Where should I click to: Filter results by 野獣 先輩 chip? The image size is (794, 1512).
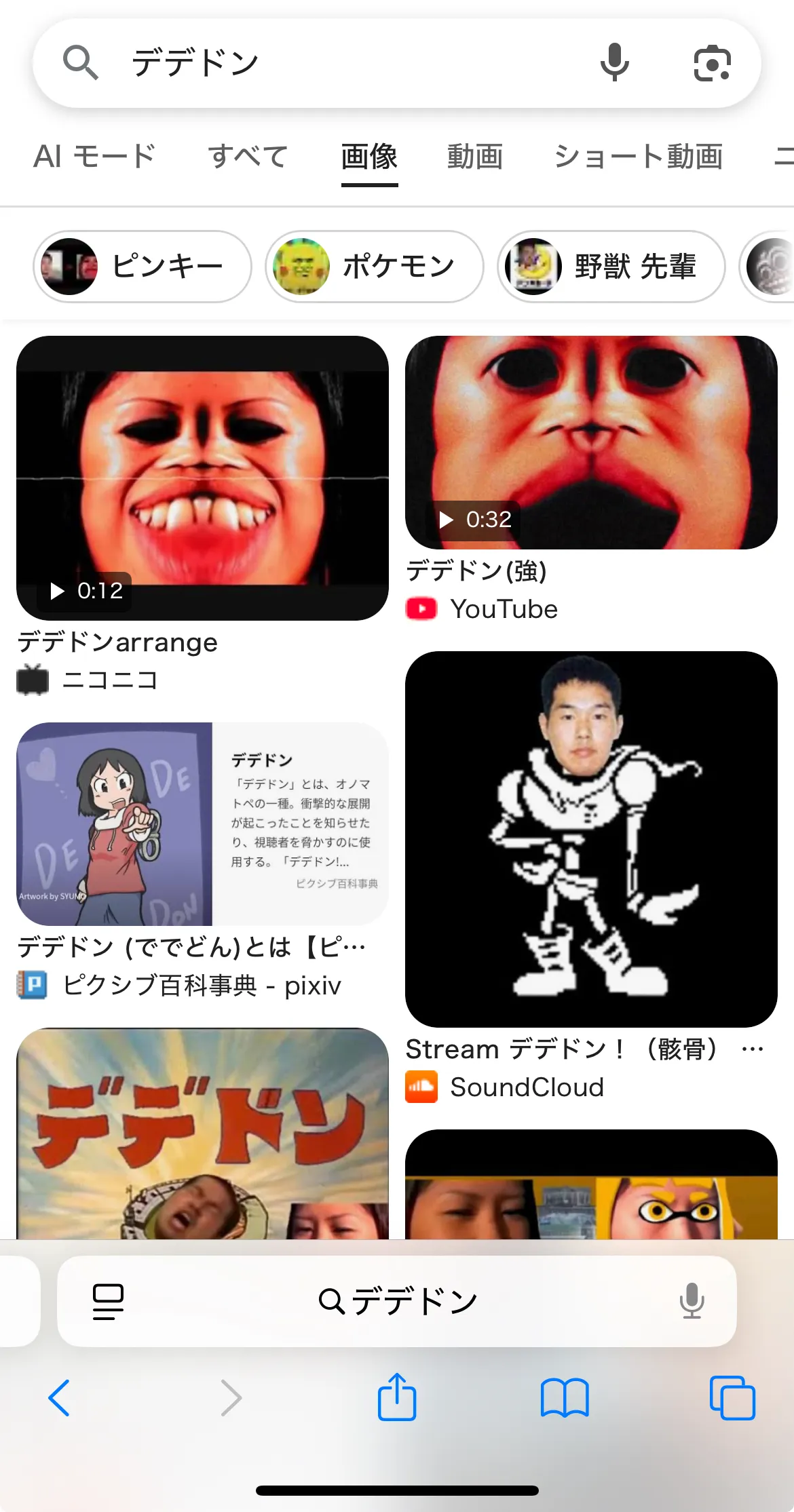click(x=611, y=267)
